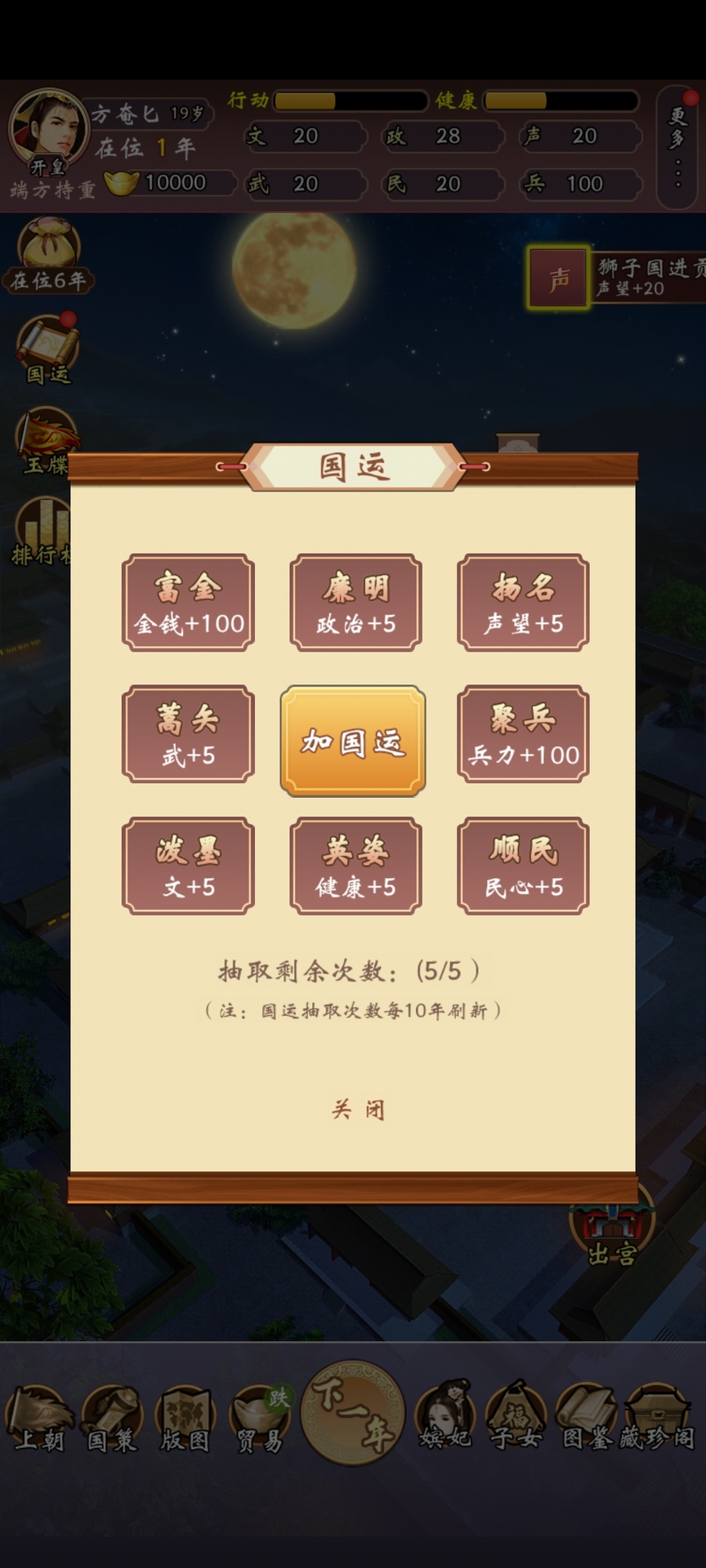Select the 富金 金钱+100 card

188,603
